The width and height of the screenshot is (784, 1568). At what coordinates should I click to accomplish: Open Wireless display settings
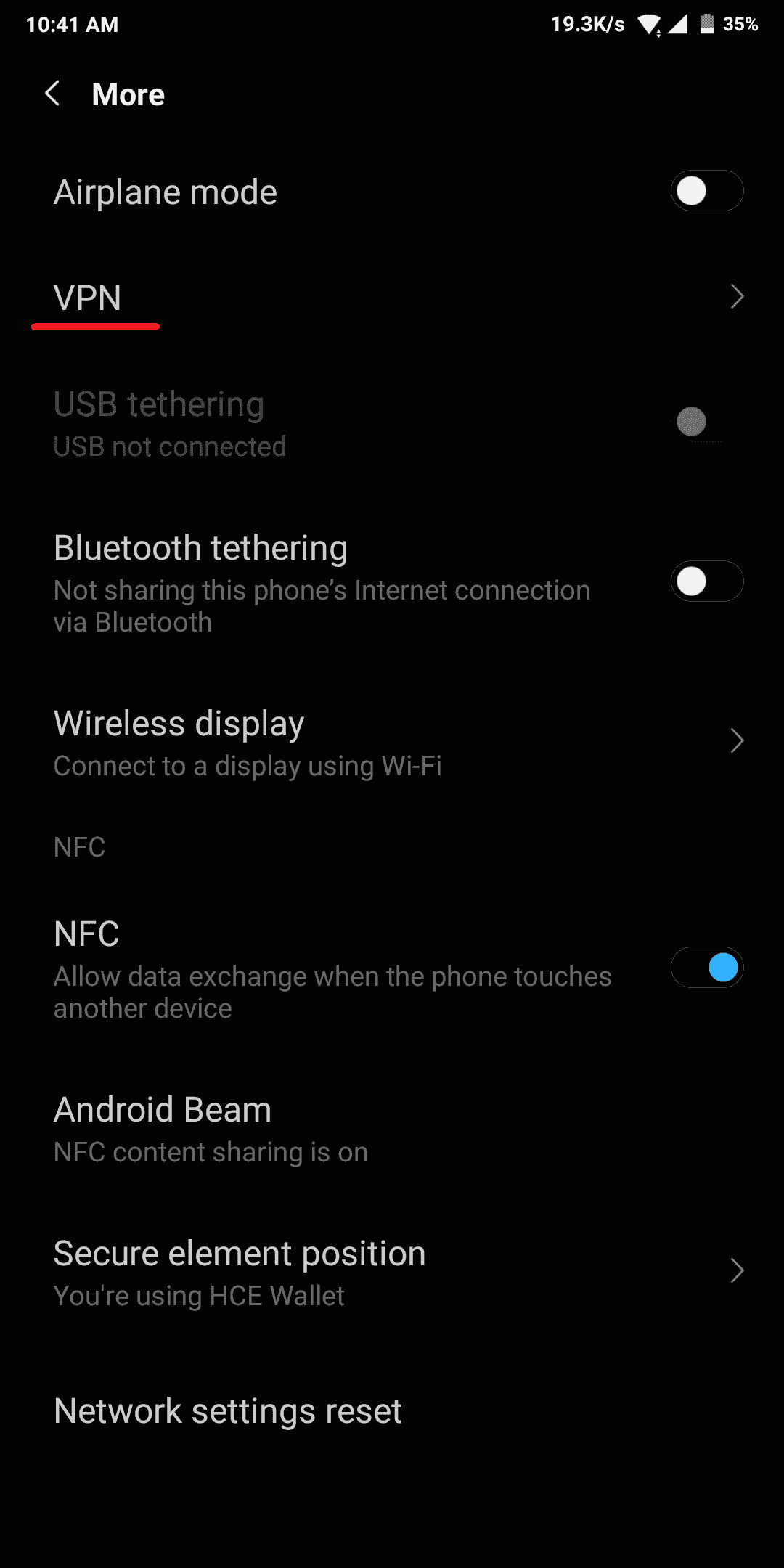(392, 742)
